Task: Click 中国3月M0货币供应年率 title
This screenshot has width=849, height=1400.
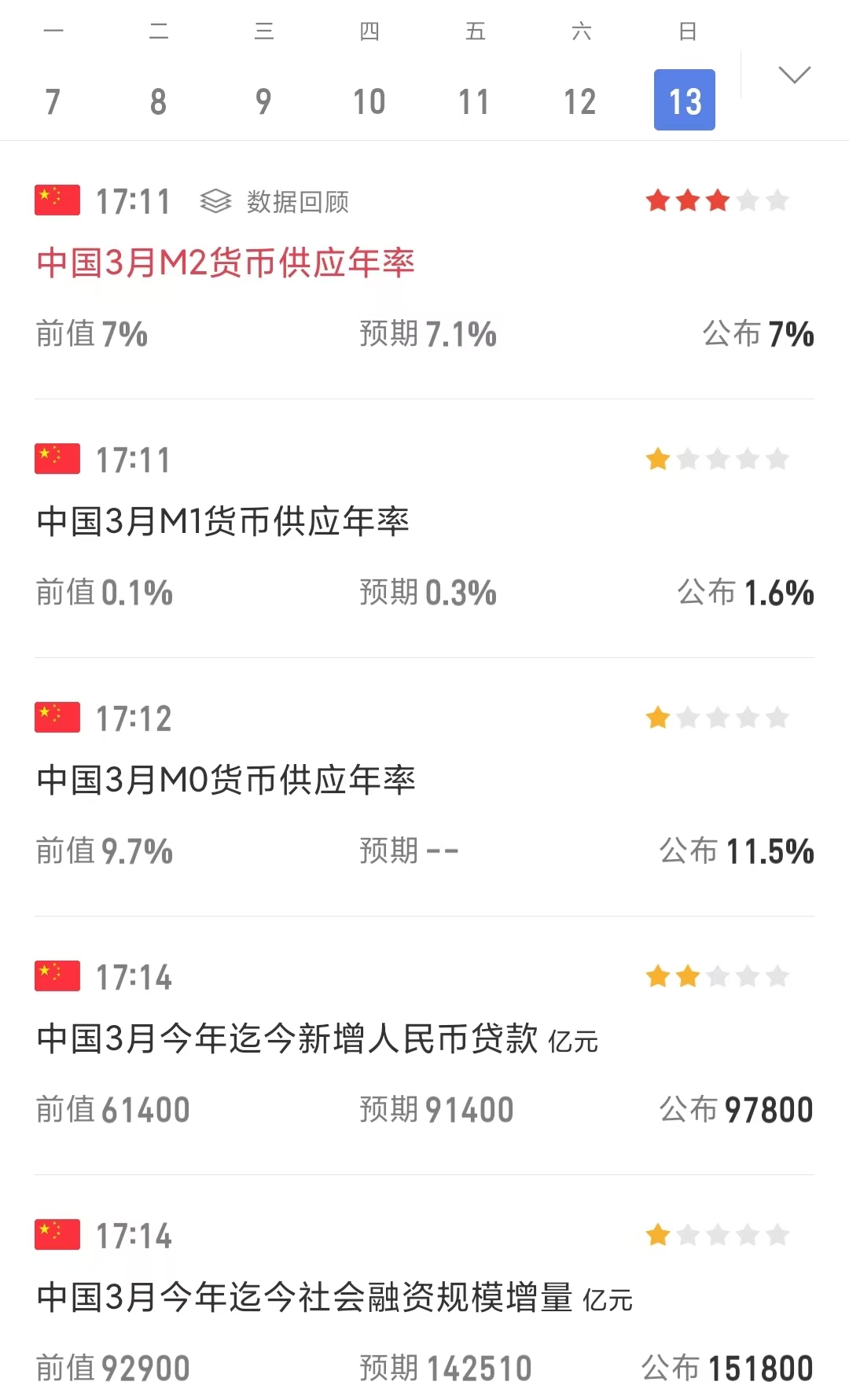Action: [x=228, y=780]
